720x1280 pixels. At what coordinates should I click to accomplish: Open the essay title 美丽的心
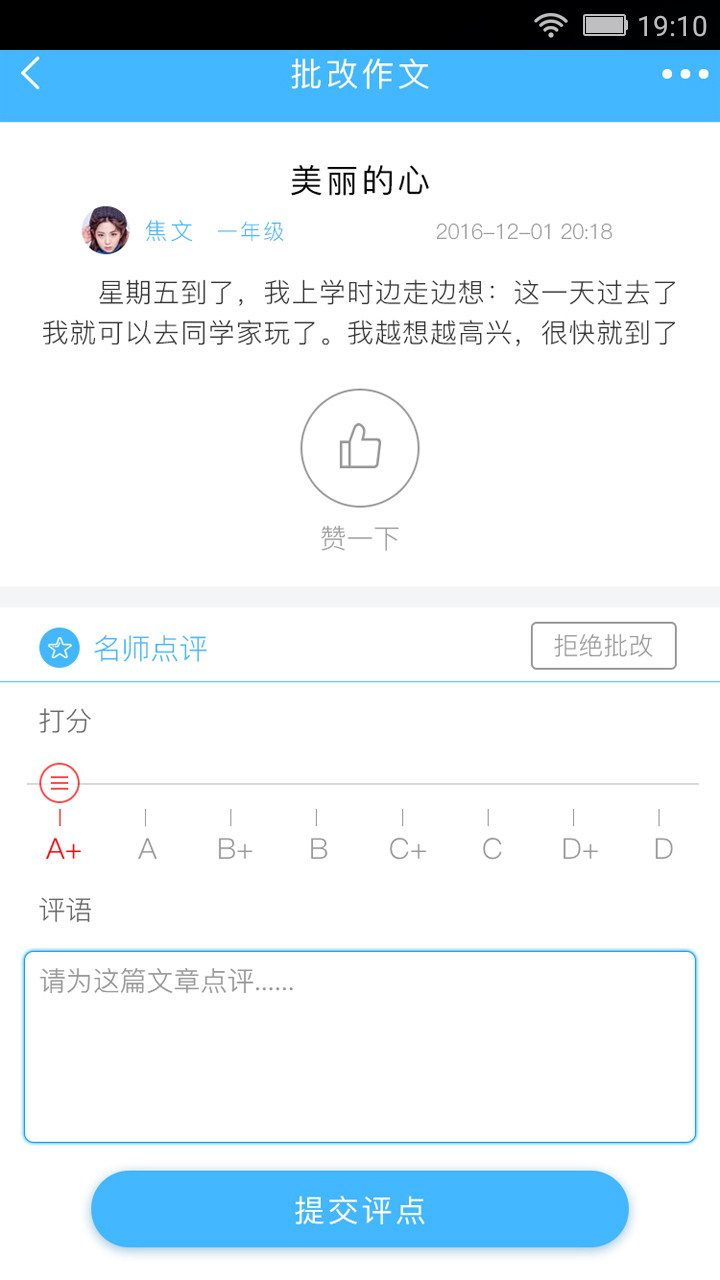(359, 180)
